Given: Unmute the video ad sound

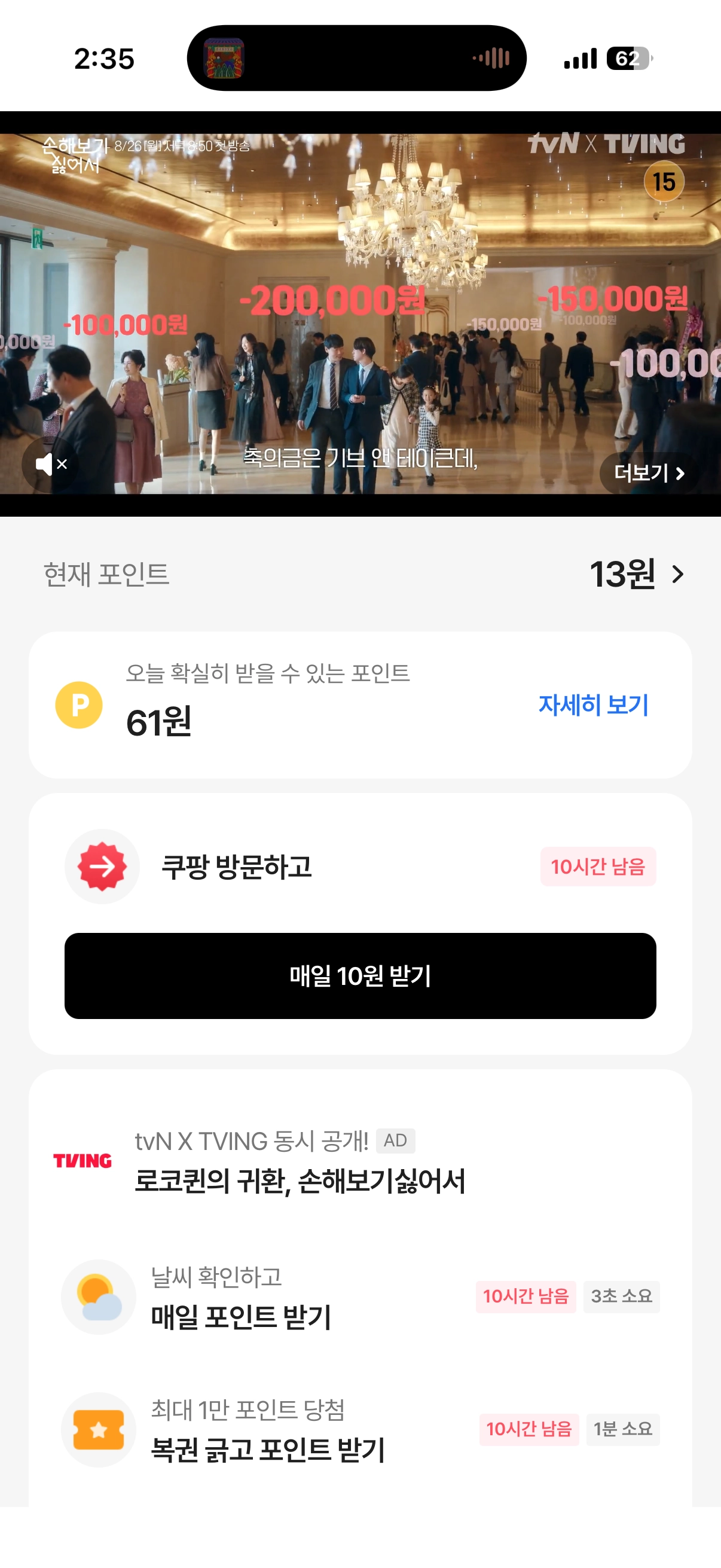Looking at the screenshot, I should [50, 465].
